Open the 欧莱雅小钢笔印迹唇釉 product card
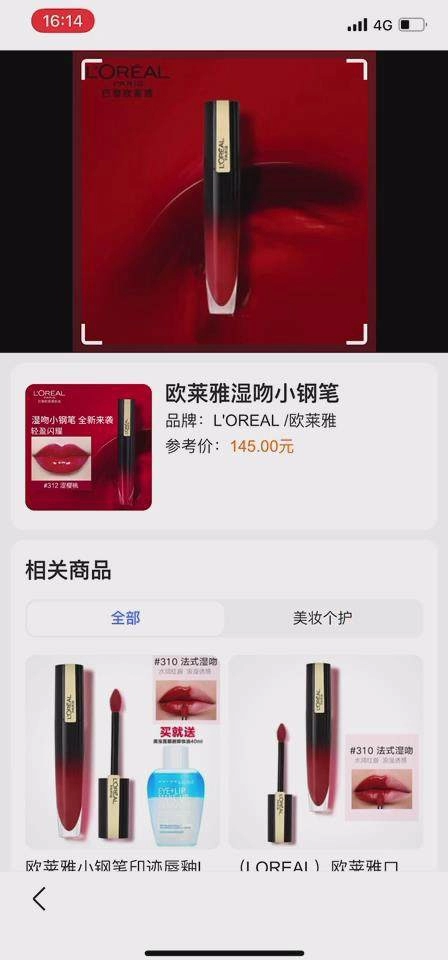Viewport: 448px width, 960px height. (x=122, y=763)
